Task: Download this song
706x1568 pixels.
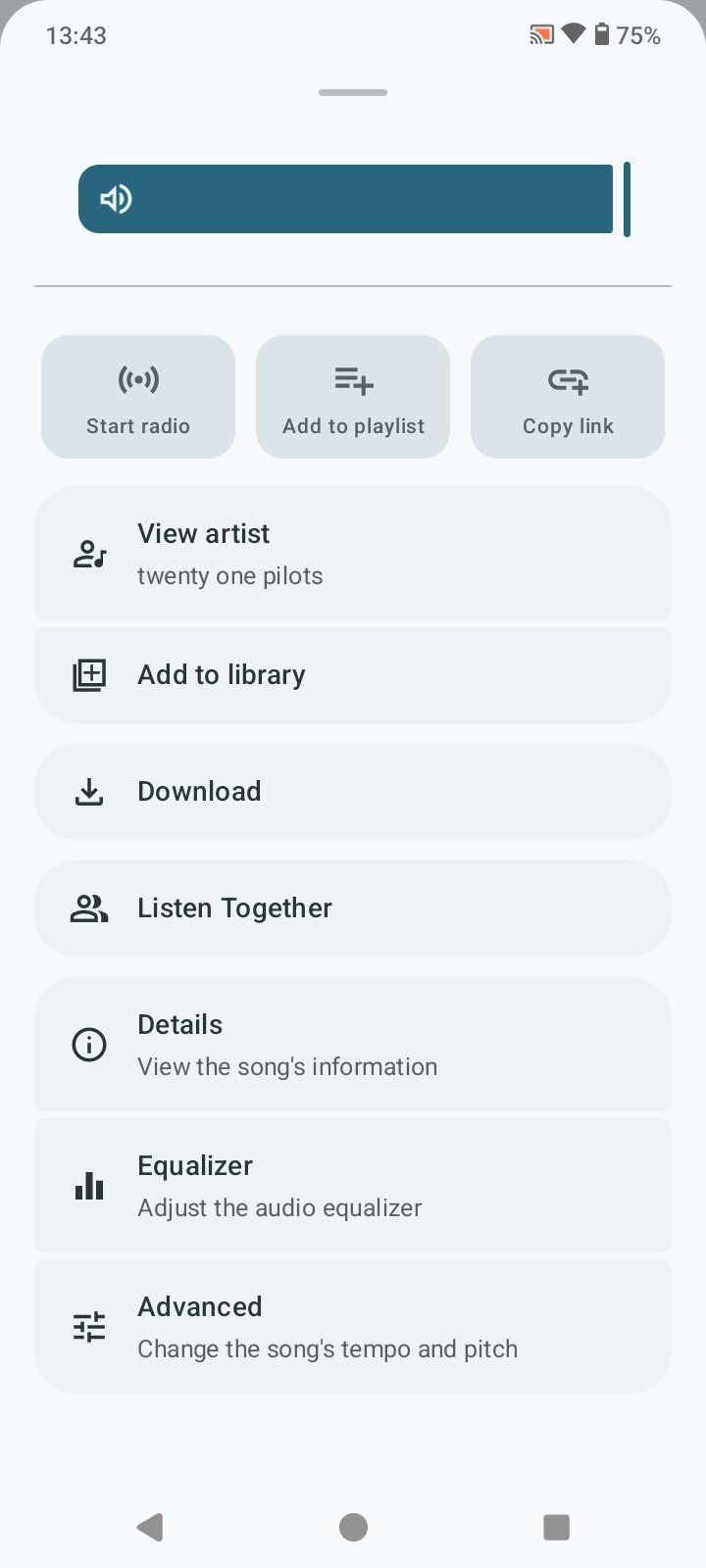Action: (353, 792)
